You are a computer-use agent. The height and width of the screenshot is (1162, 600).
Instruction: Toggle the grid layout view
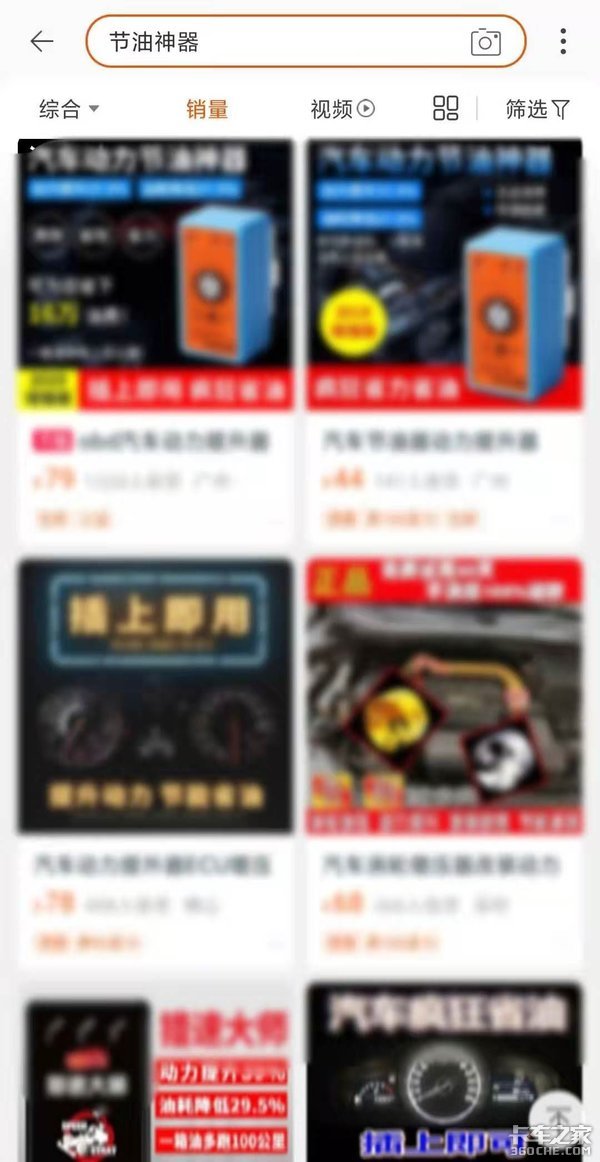(446, 109)
